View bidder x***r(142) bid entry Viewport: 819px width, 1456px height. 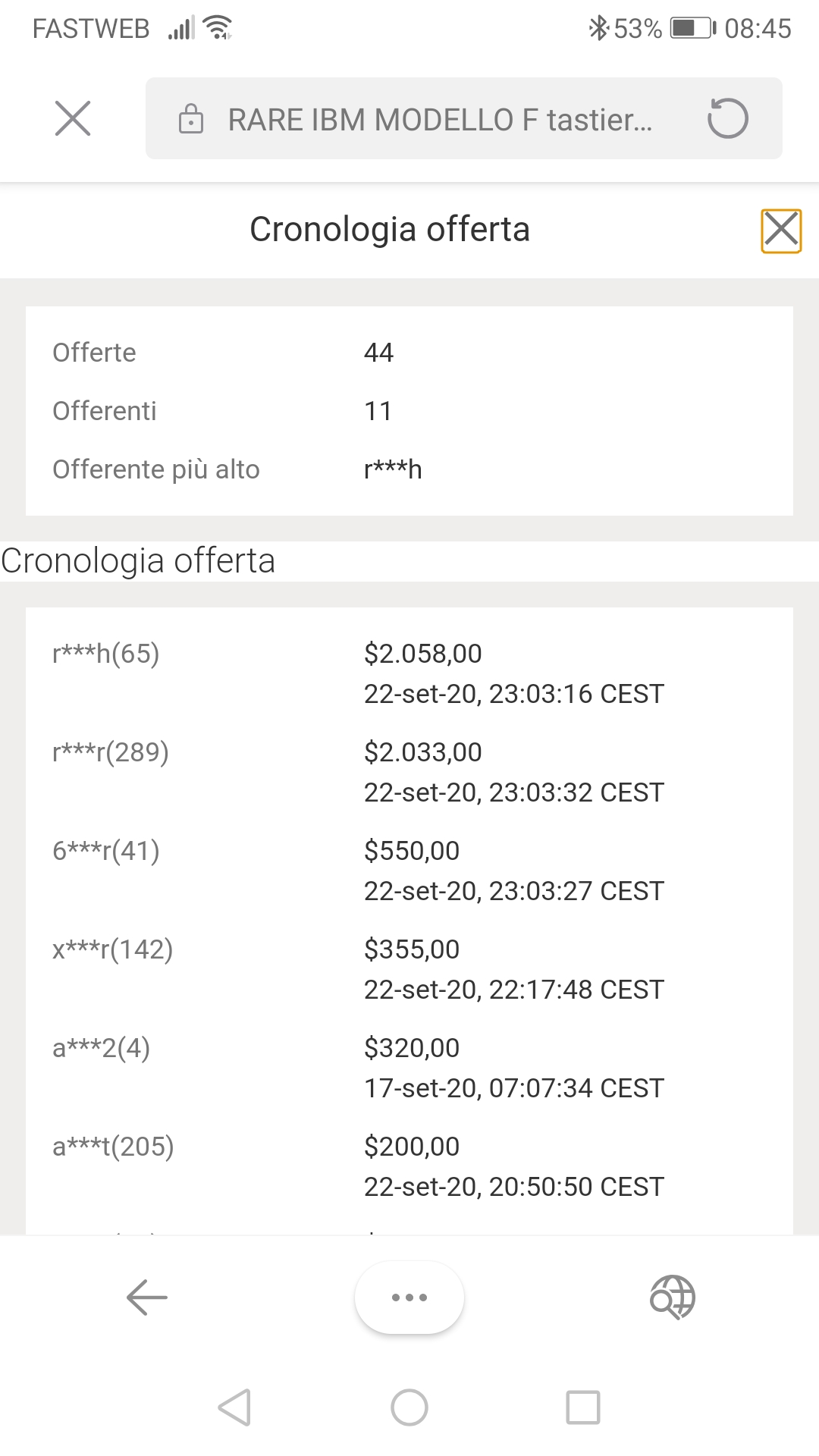[x=112, y=949]
